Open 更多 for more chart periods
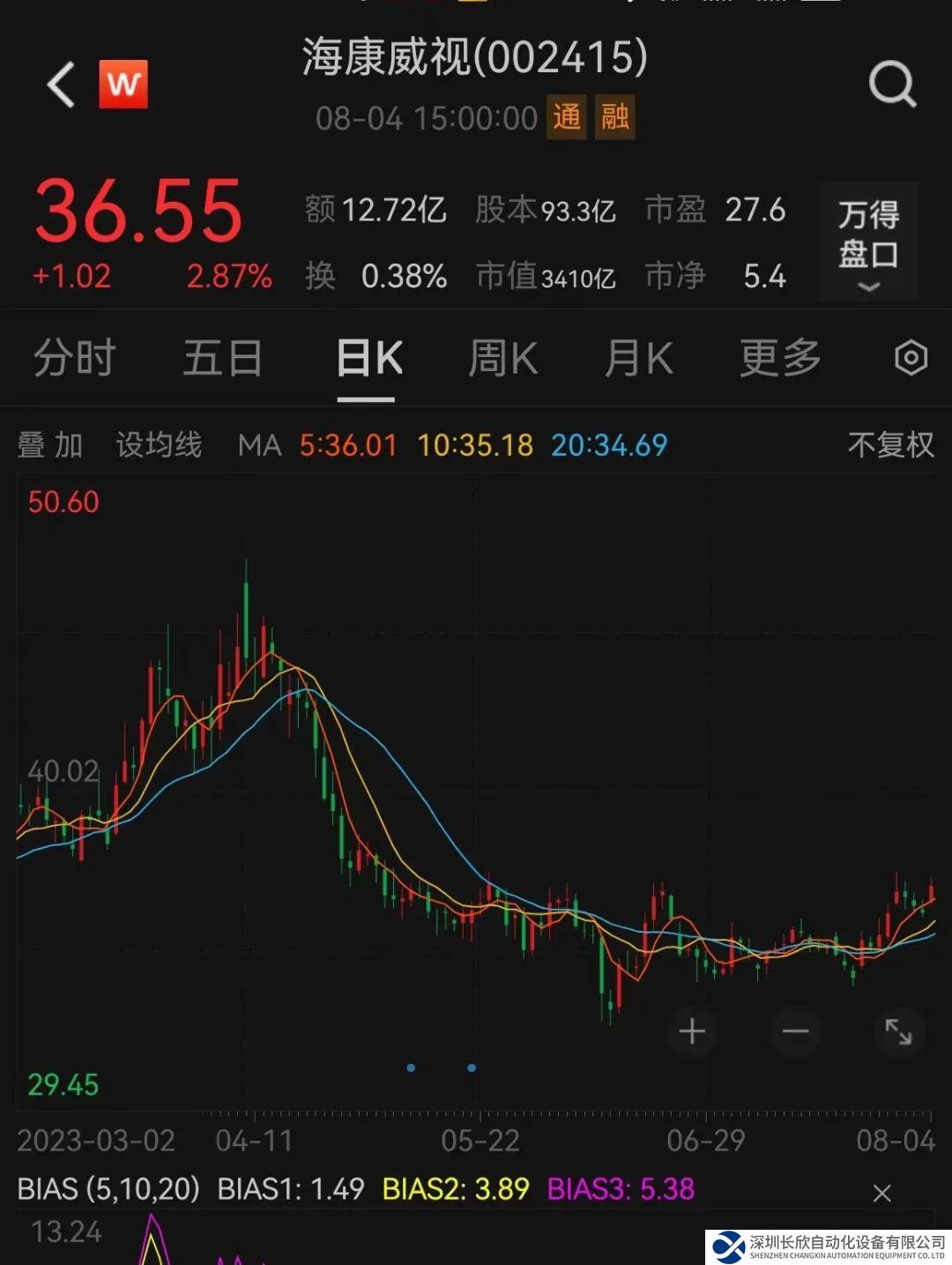The width and height of the screenshot is (952, 1265). tap(779, 358)
